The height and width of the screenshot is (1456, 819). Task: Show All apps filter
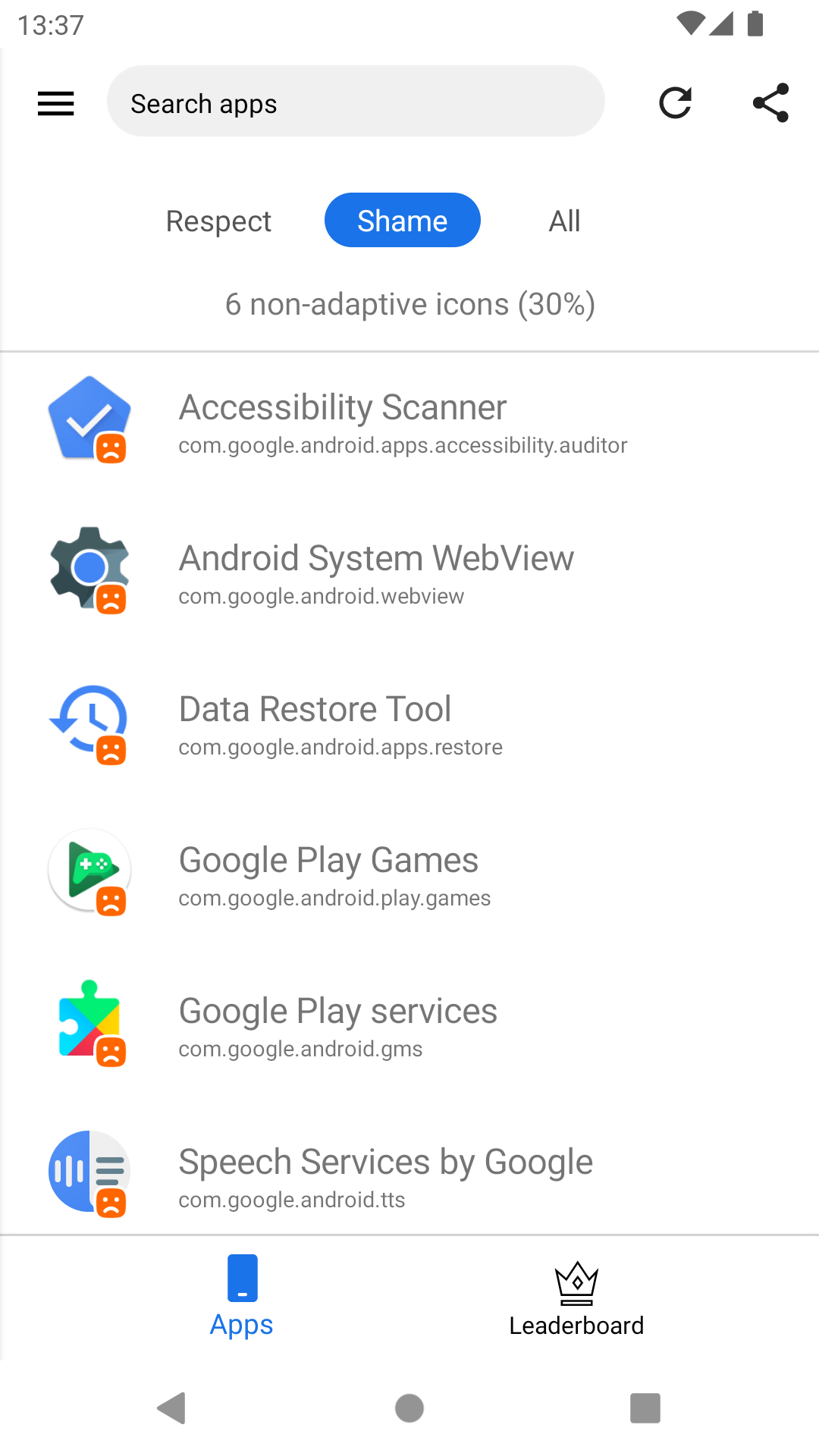point(564,221)
